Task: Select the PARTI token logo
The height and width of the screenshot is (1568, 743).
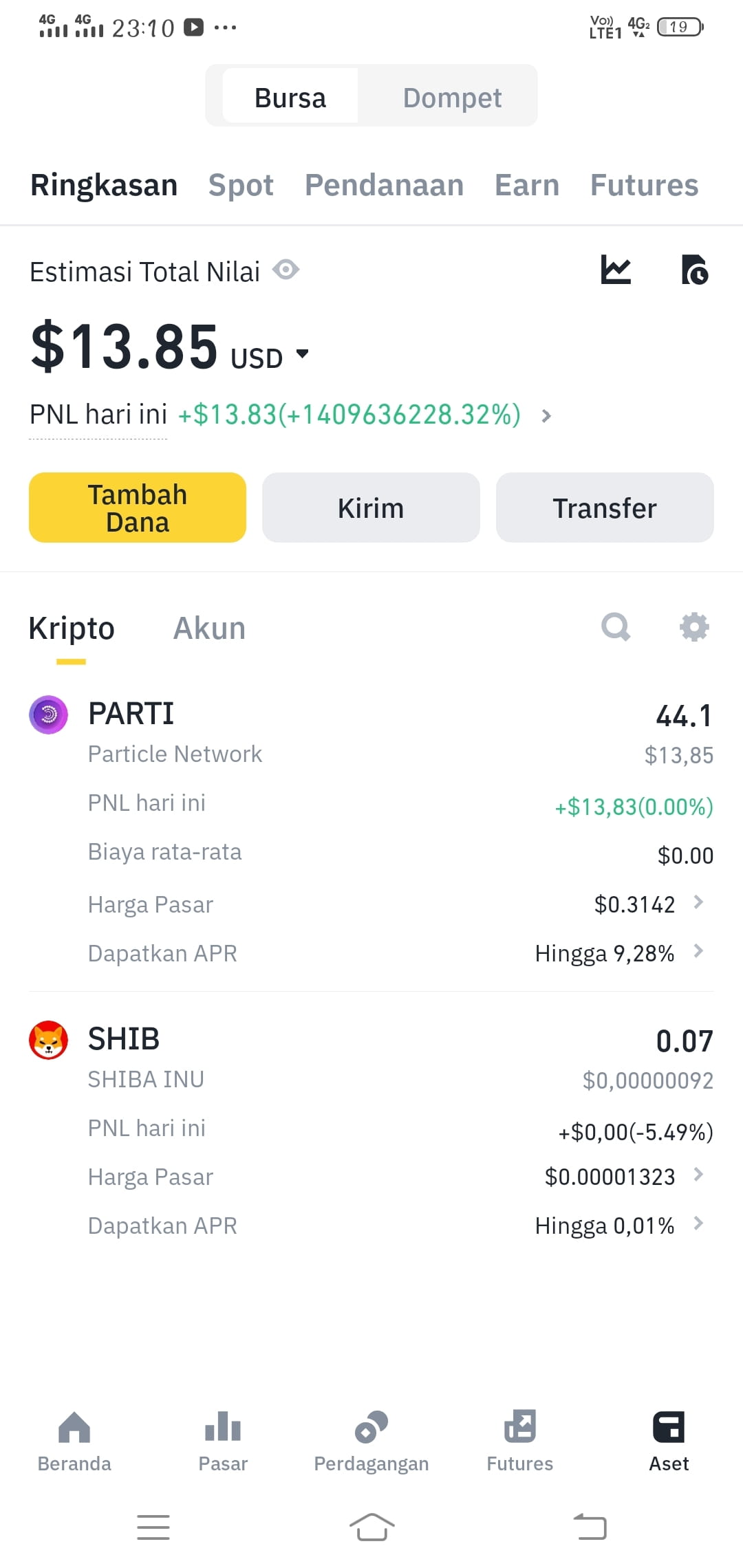Action: coord(48,714)
